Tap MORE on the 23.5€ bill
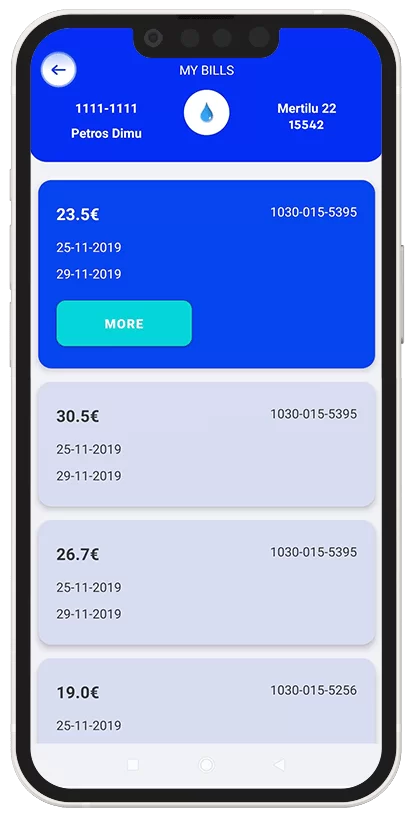Viewport: 410px width, 819px height. [124, 323]
